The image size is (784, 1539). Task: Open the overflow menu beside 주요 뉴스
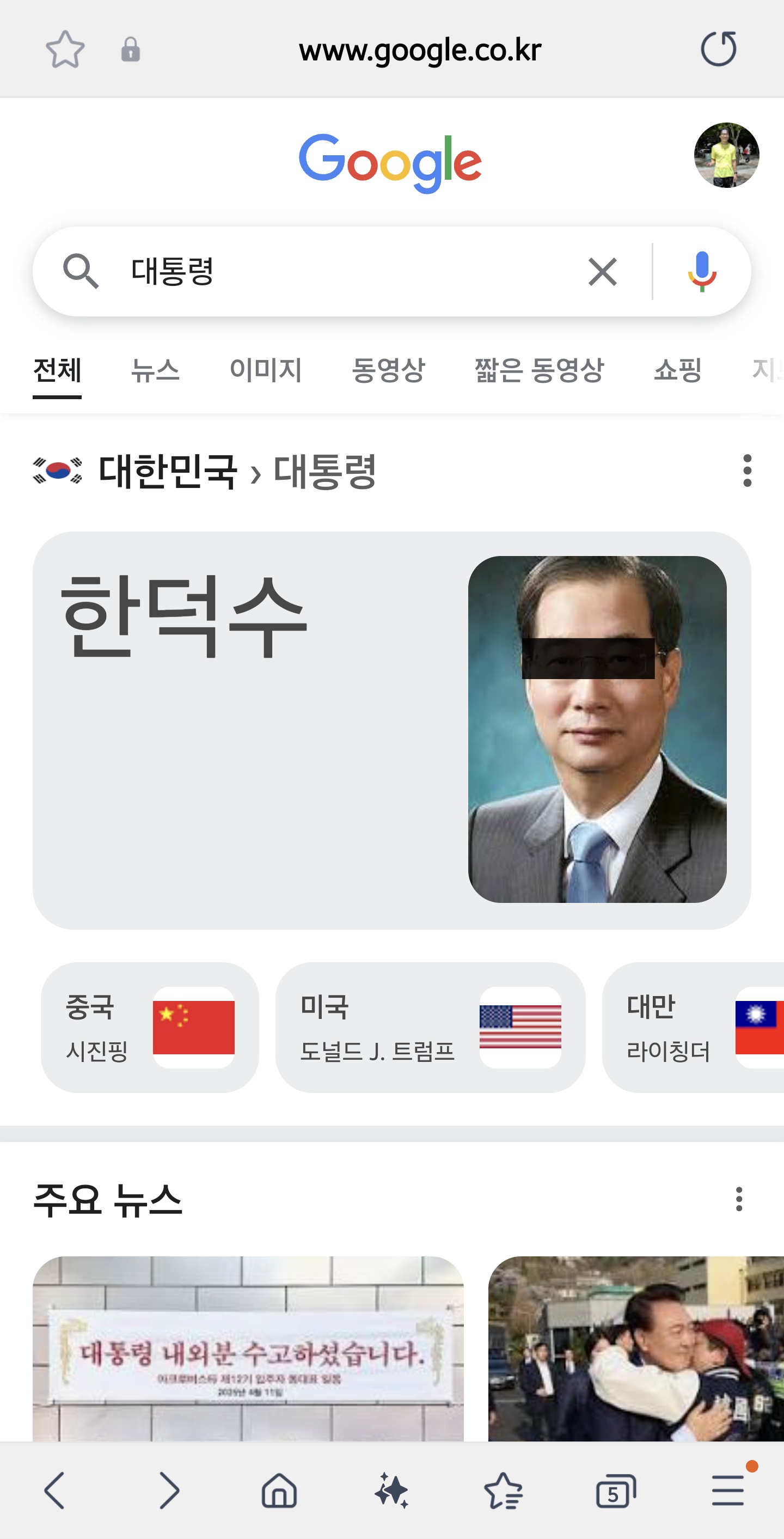click(739, 1199)
